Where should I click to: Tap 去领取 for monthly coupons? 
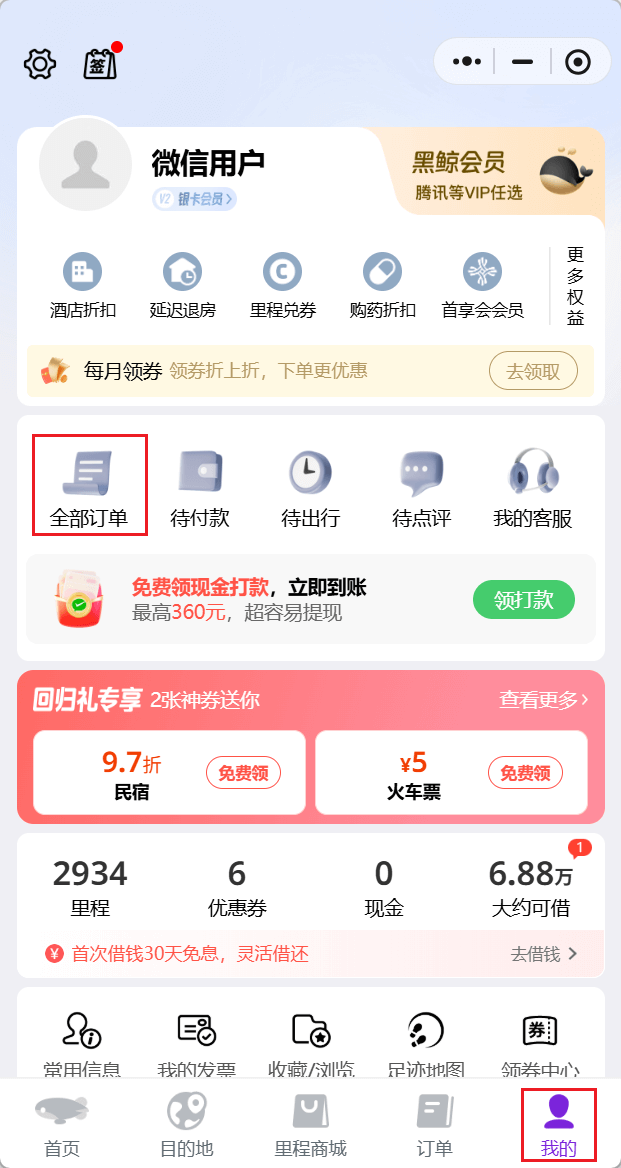tap(533, 371)
